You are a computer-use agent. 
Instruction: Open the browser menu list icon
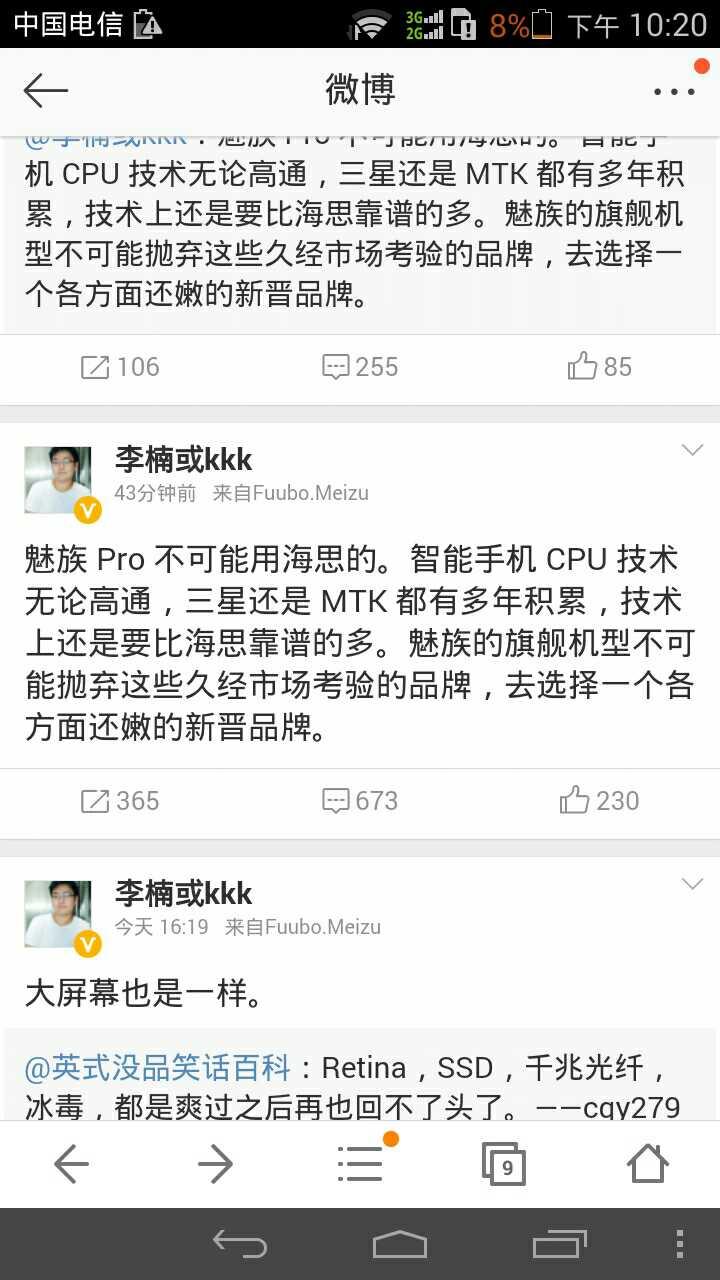(360, 1163)
